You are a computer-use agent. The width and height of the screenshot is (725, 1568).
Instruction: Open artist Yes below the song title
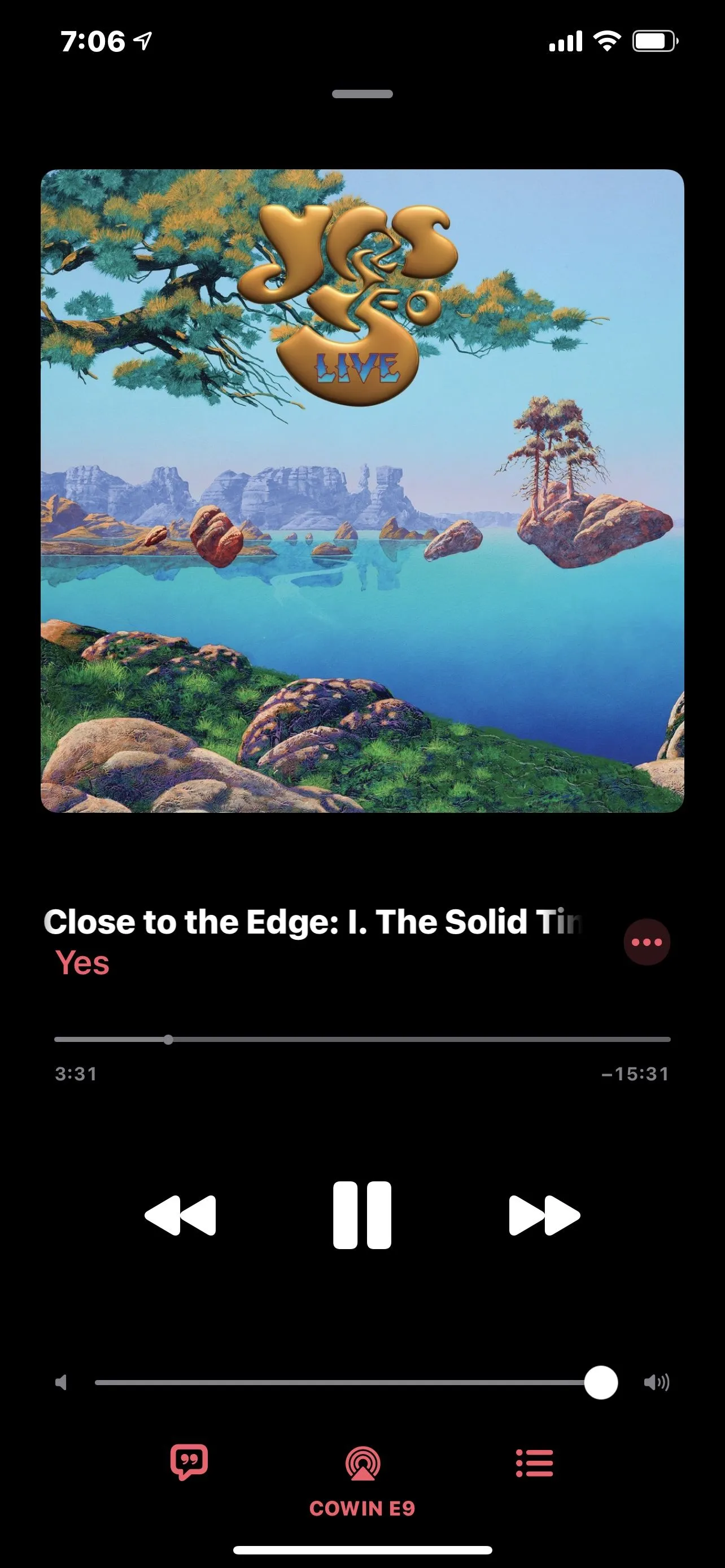click(x=83, y=963)
